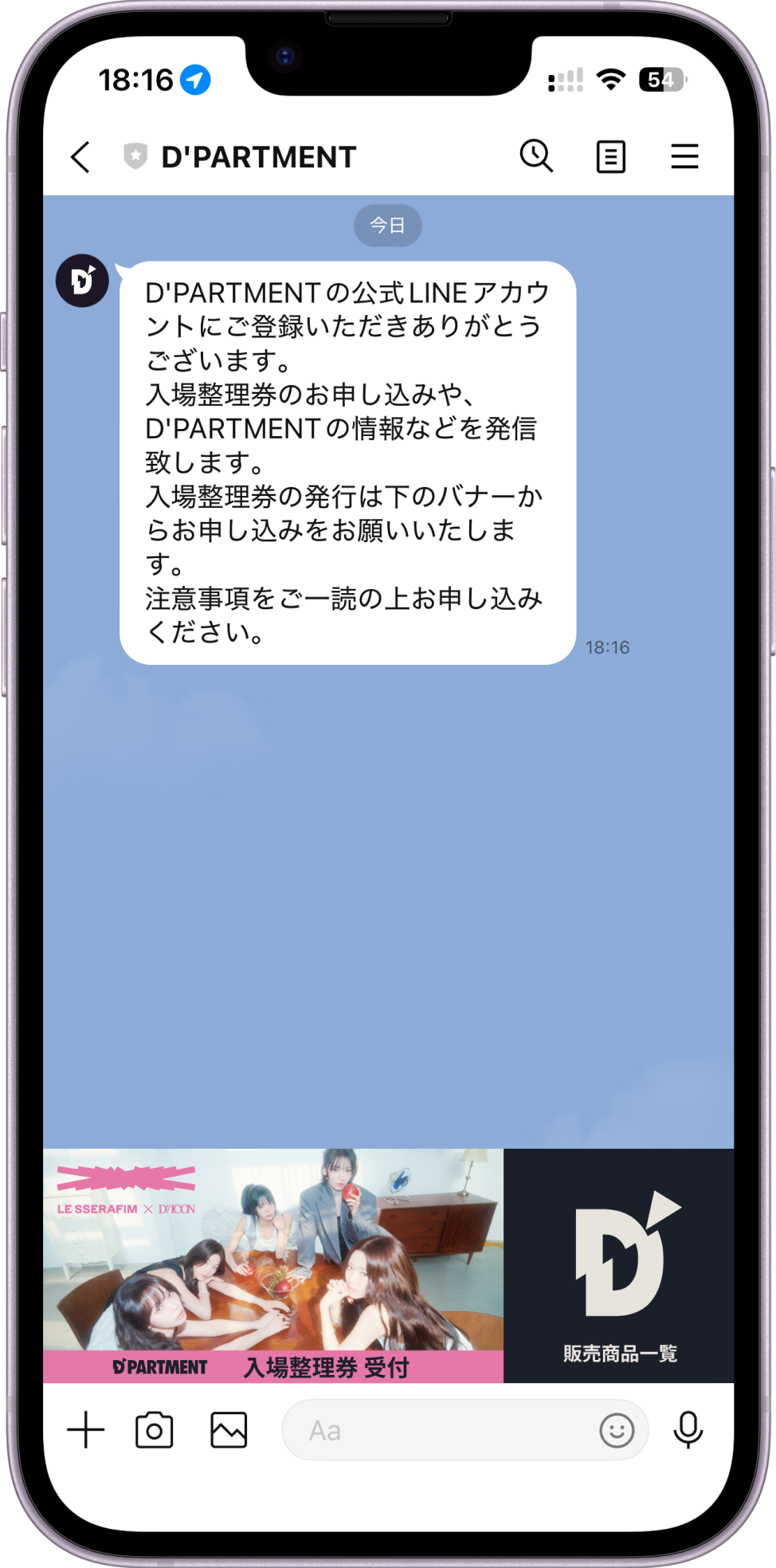Screen dimensions: 776x1568
Task: Open the chat hamburger menu
Action: point(684,157)
